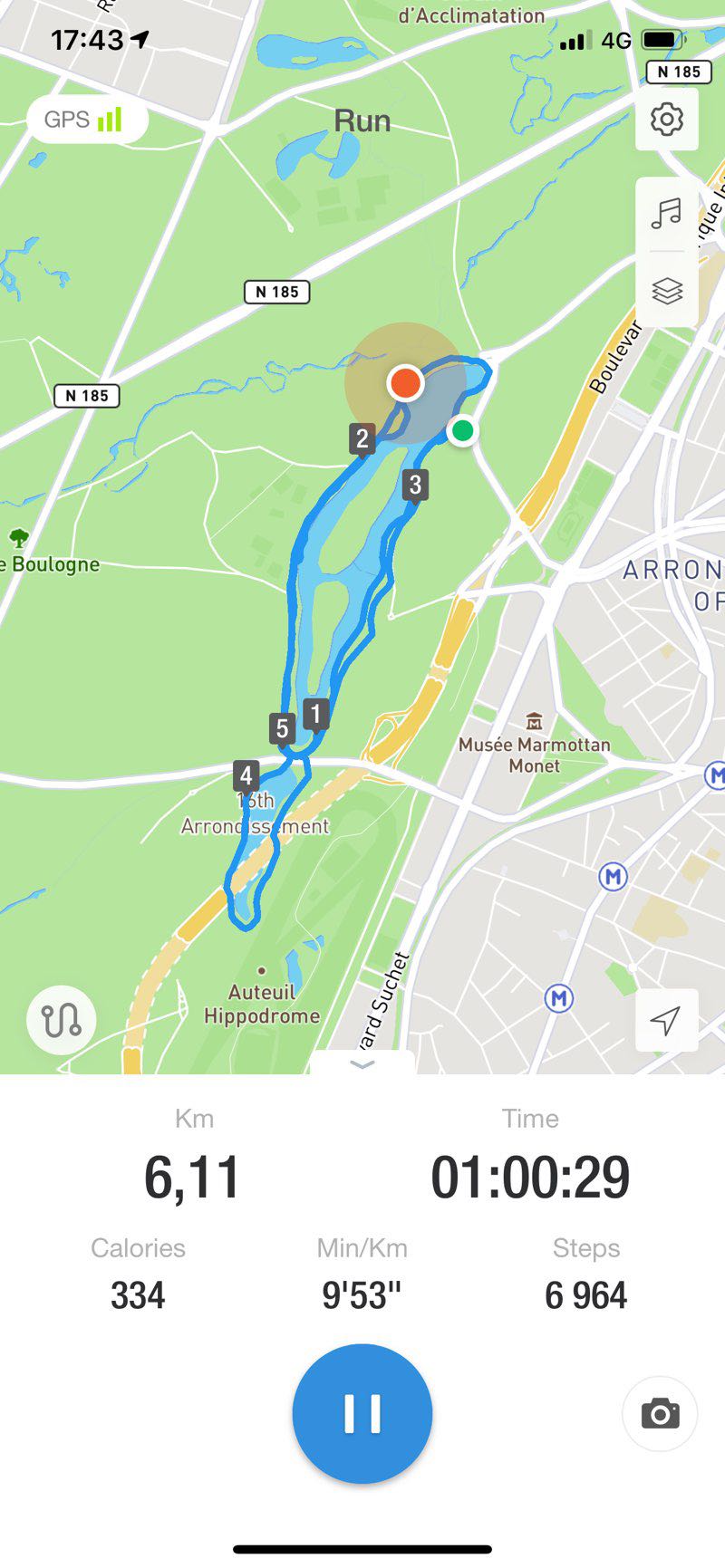Collapse the map with the chevron
Image resolution: width=725 pixels, height=1568 pixels.
[x=362, y=1063]
